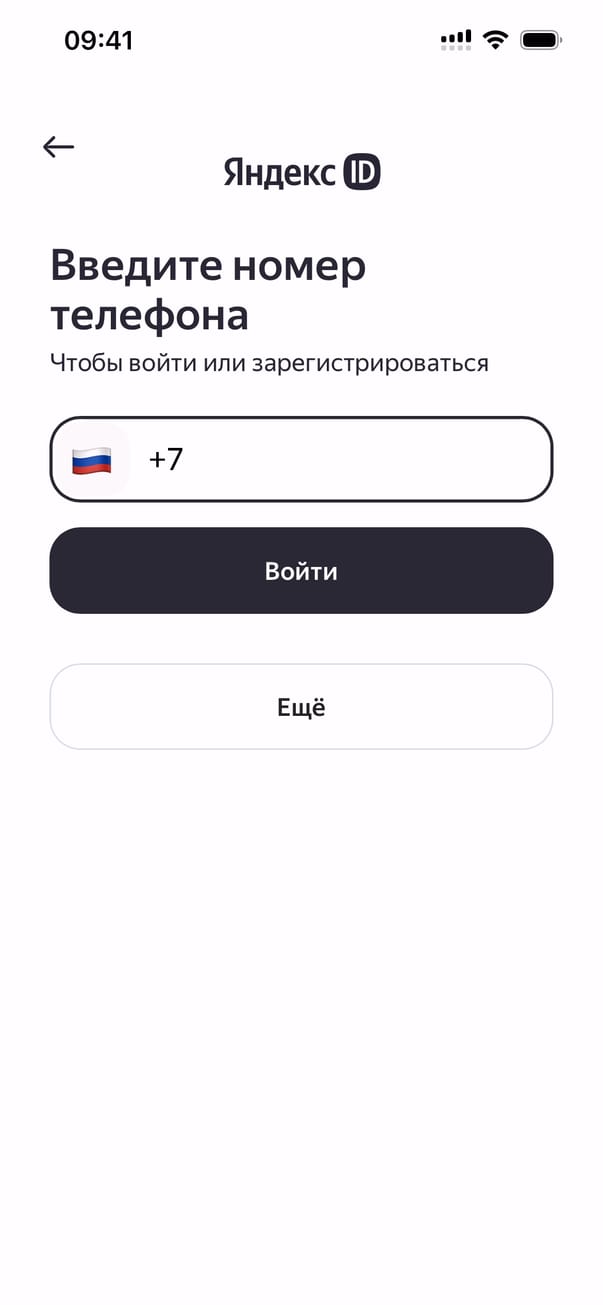The height and width of the screenshot is (1305, 603).
Task: Go back using the arrow icon
Action: 59,147
